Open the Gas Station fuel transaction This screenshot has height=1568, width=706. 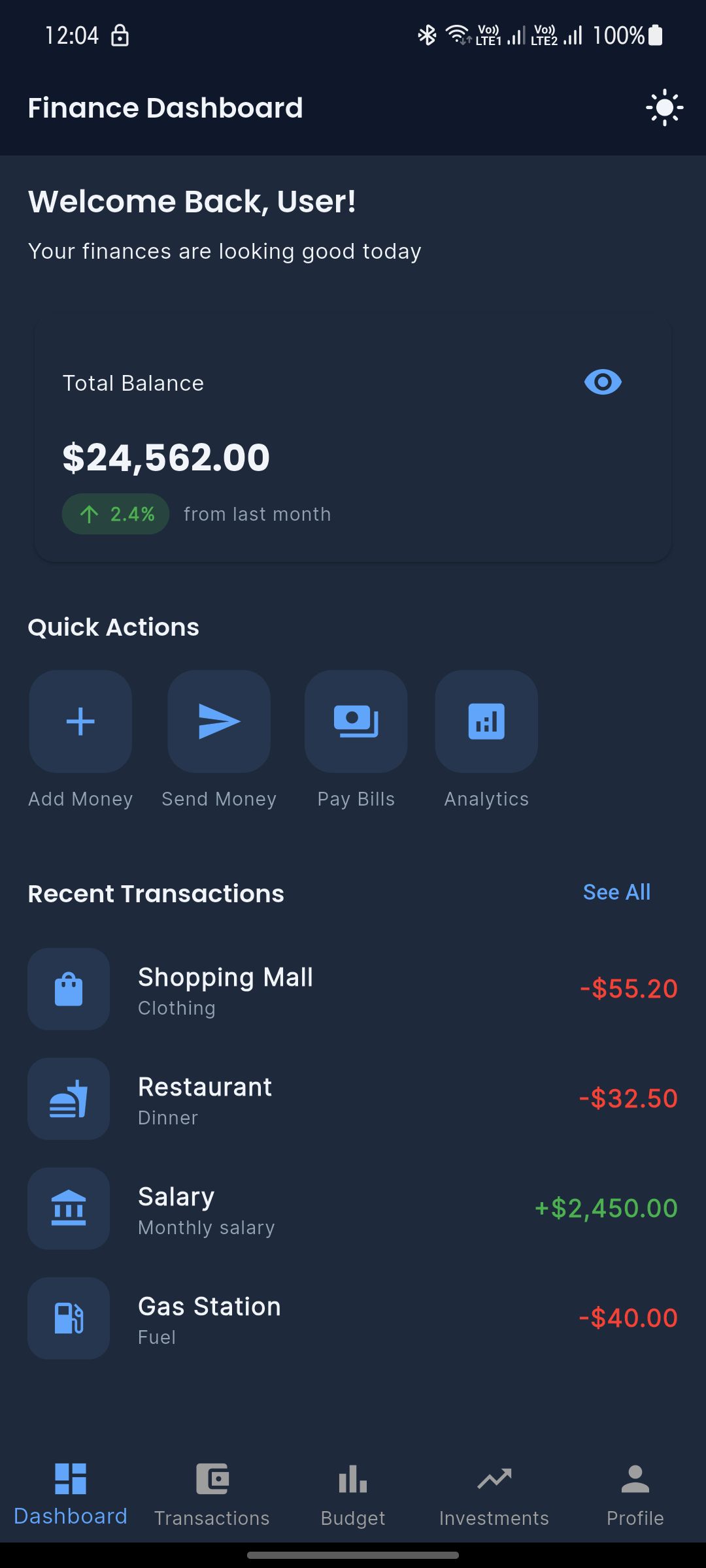353,1318
